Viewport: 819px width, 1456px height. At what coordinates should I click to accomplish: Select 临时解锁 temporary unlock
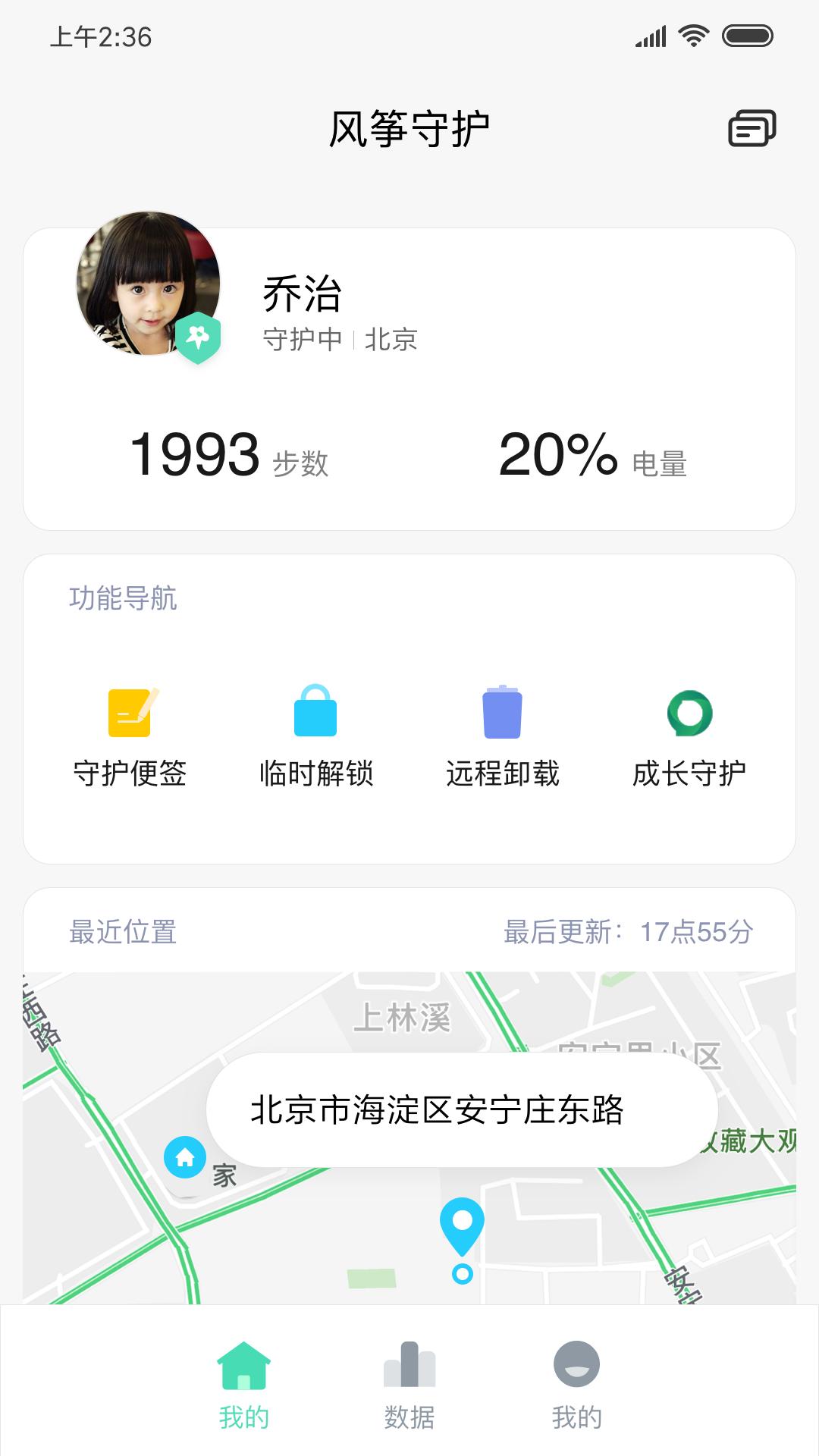315,736
